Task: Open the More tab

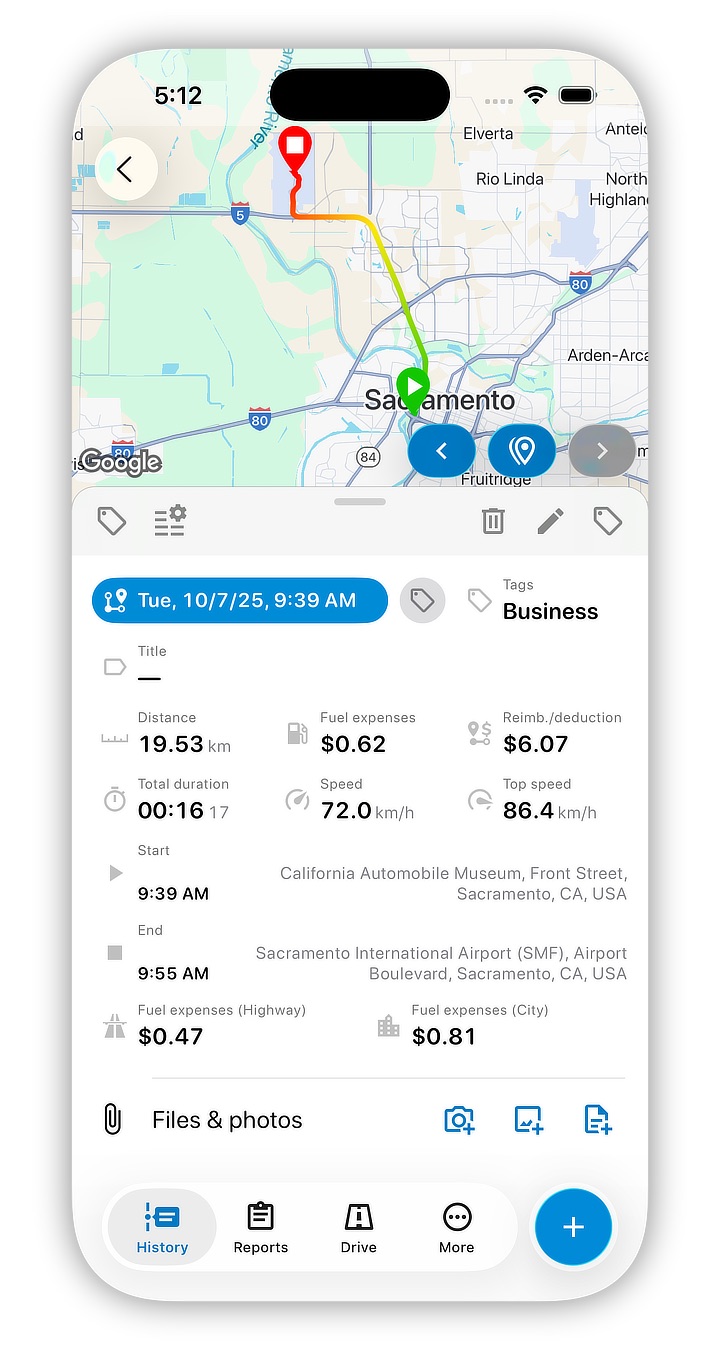Action: 456,1228
